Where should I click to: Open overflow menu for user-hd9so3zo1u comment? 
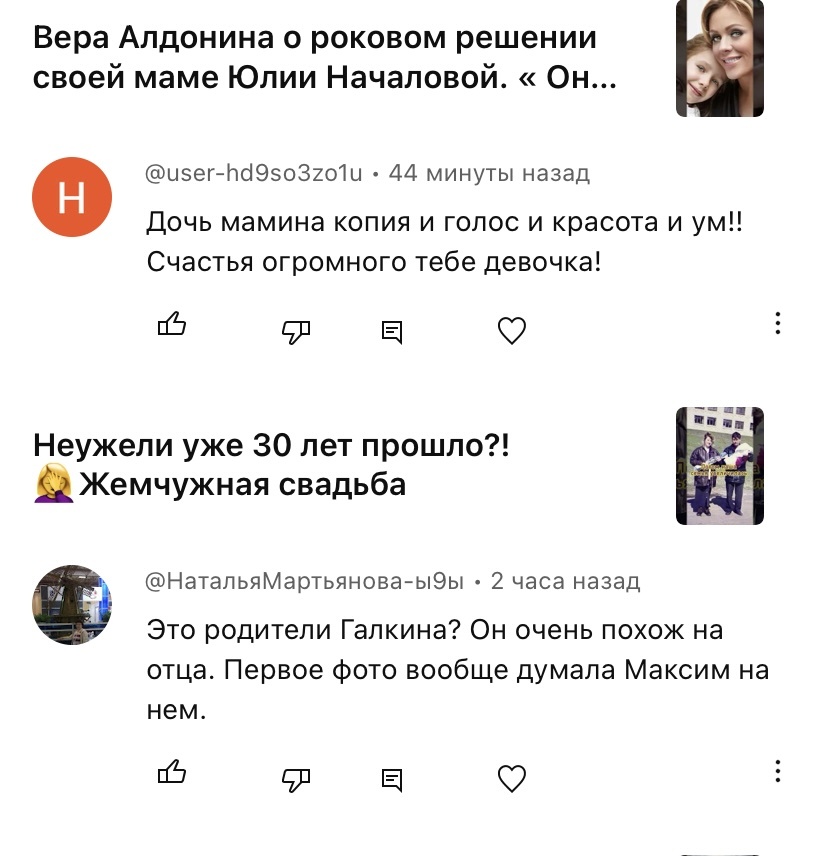click(778, 323)
